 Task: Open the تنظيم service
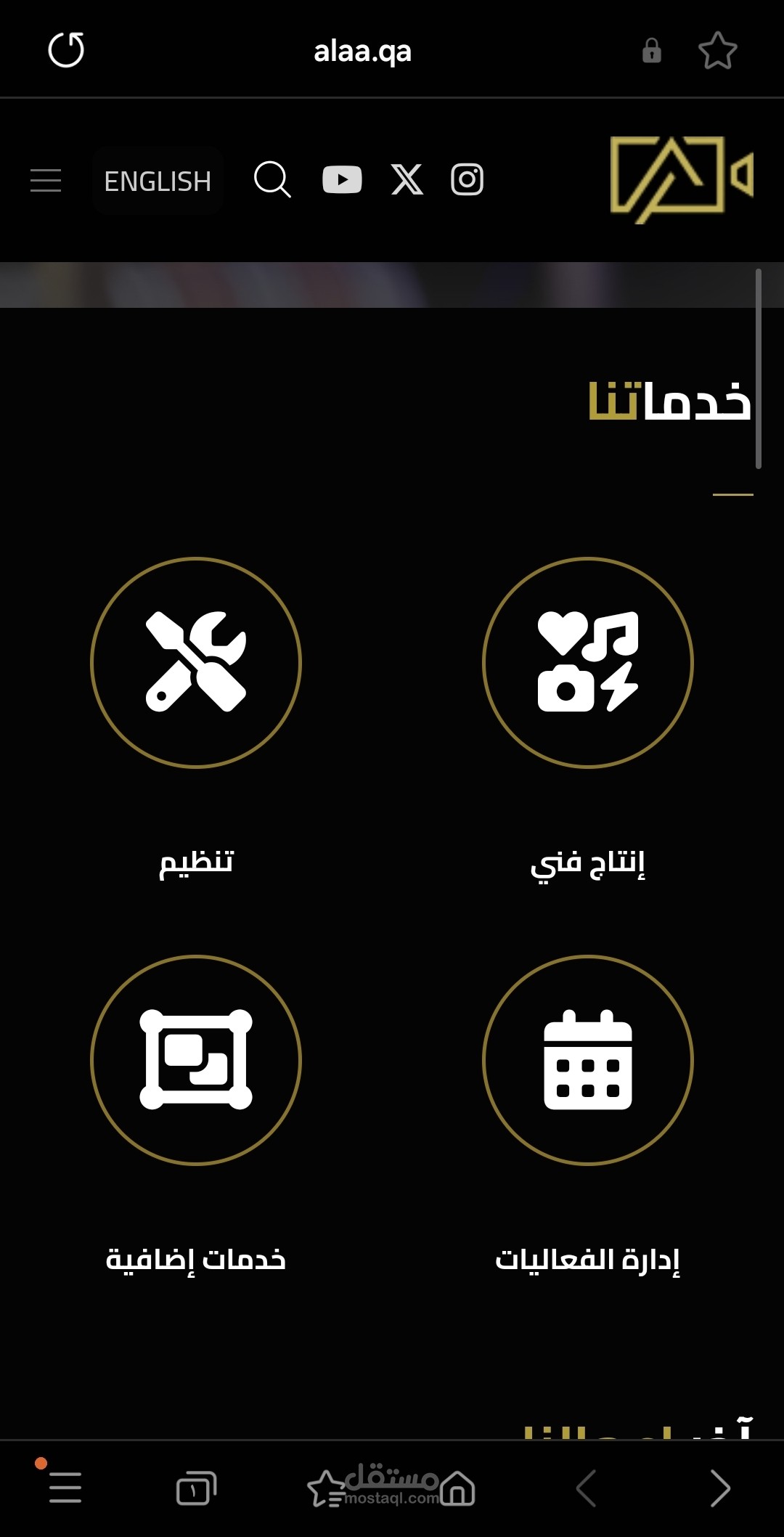point(196,662)
